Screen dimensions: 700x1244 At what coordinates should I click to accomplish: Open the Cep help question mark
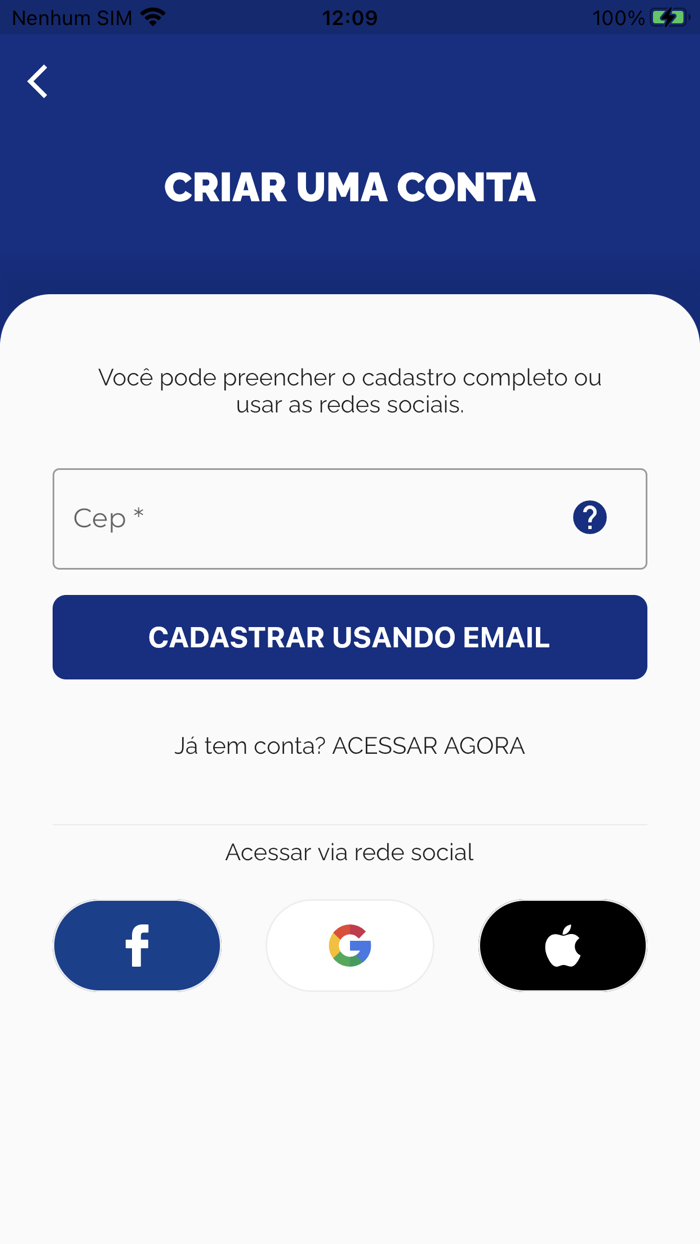pyautogui.click(x=590, y=518)
